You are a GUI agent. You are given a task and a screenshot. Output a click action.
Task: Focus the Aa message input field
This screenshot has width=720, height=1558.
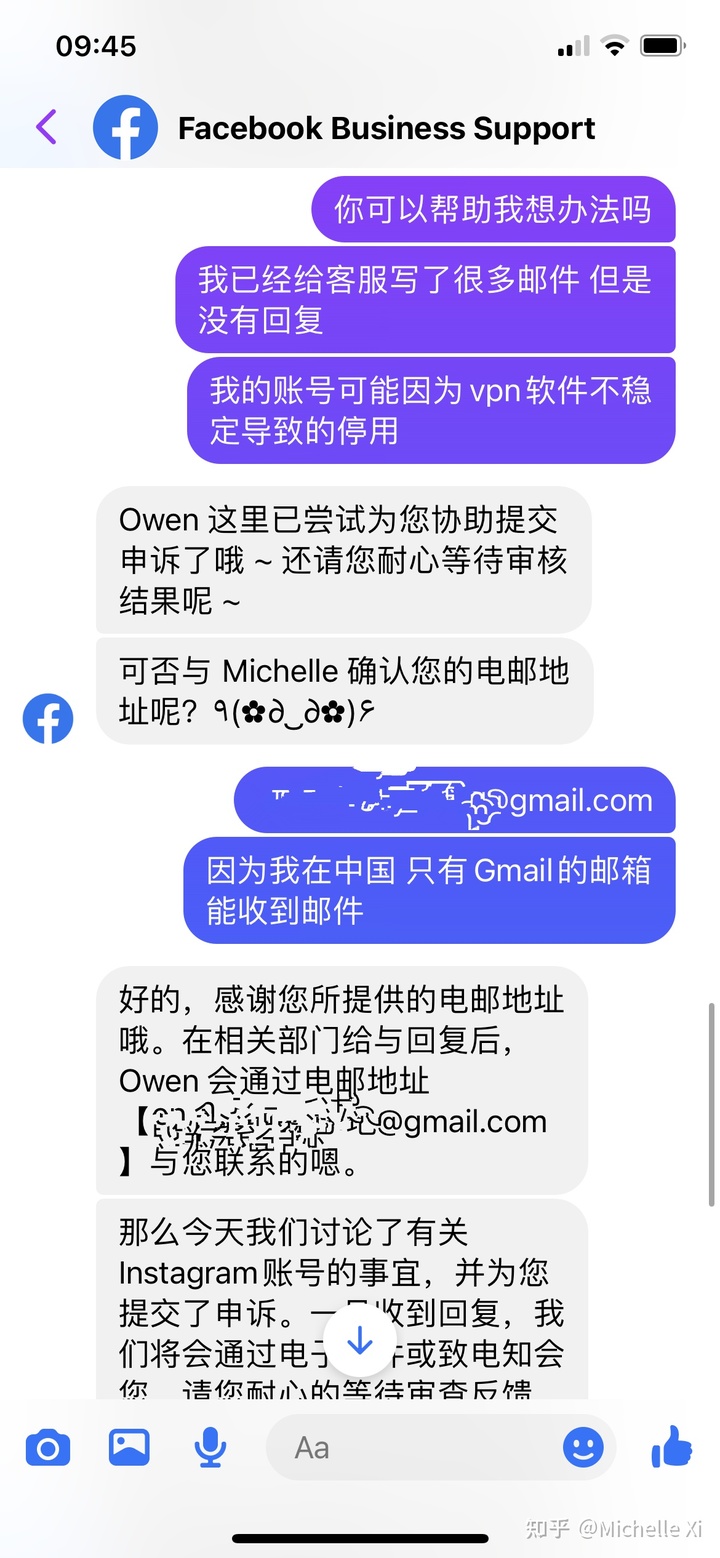(410, 1447)
